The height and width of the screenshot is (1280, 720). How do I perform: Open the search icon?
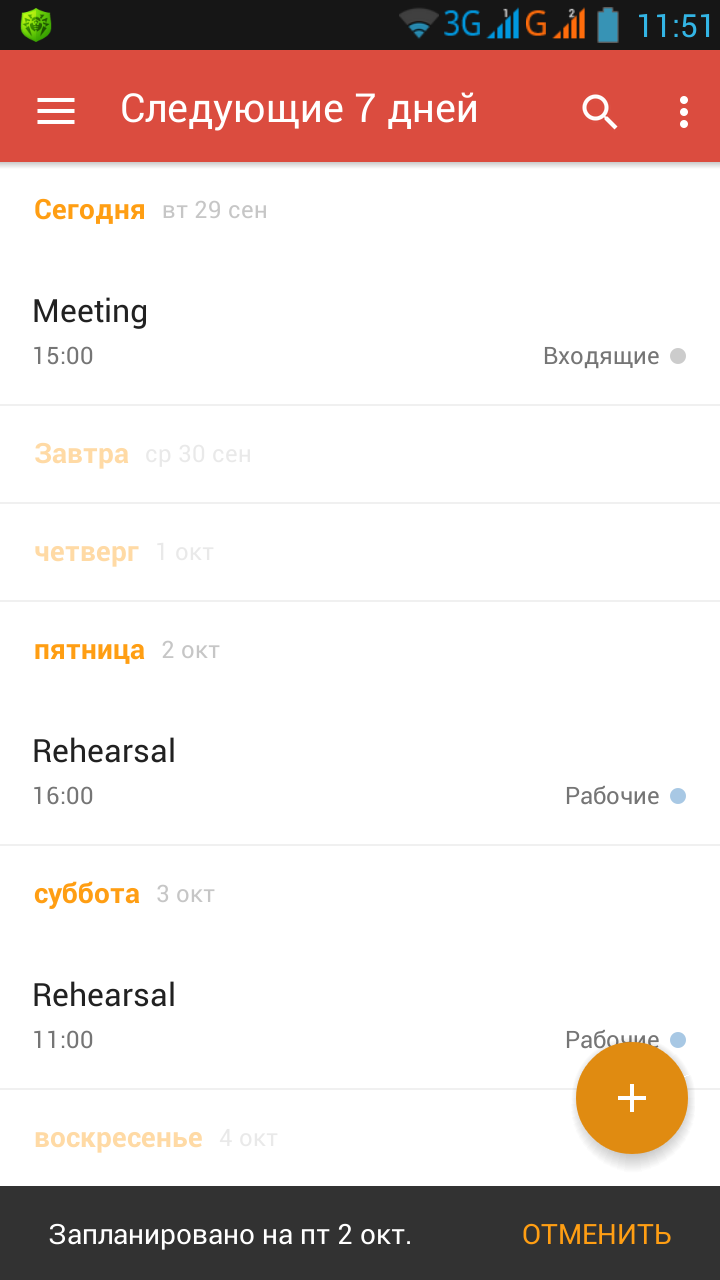pos(600,111)
